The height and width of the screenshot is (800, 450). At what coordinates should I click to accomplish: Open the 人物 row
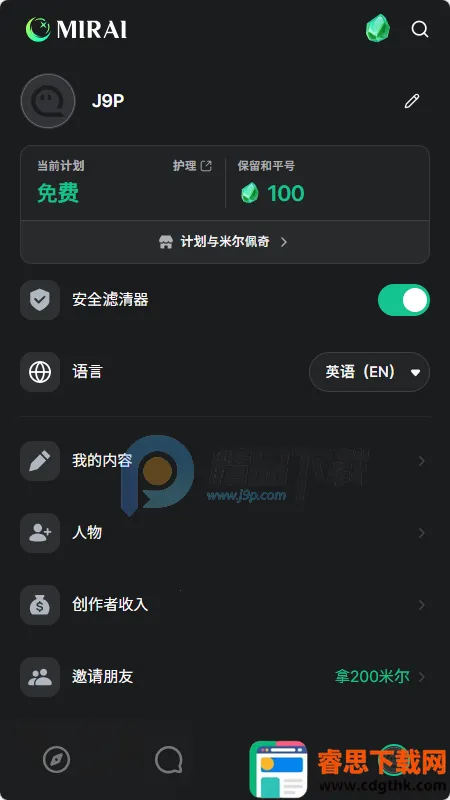[x=224, y=533]
